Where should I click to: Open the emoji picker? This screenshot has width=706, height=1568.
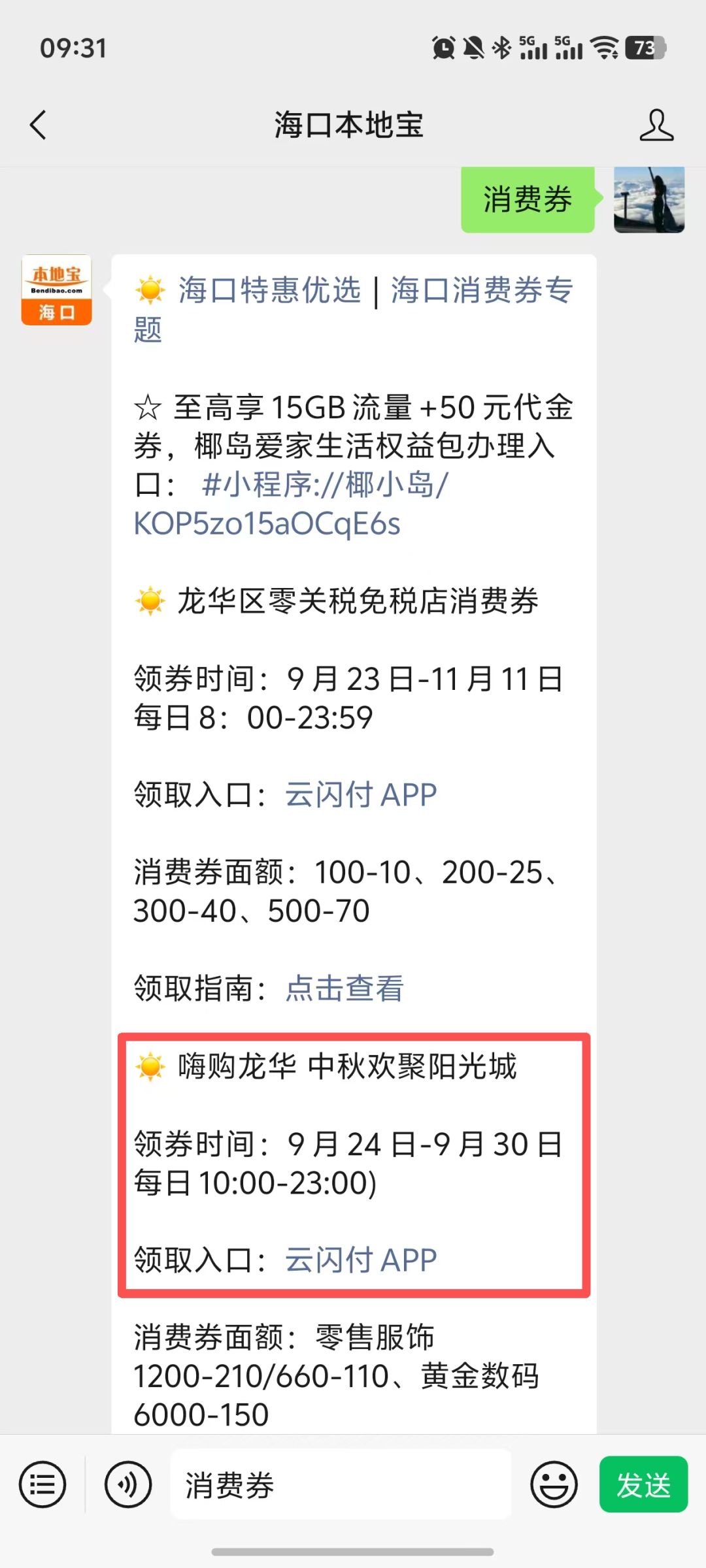pos(554,1485)
